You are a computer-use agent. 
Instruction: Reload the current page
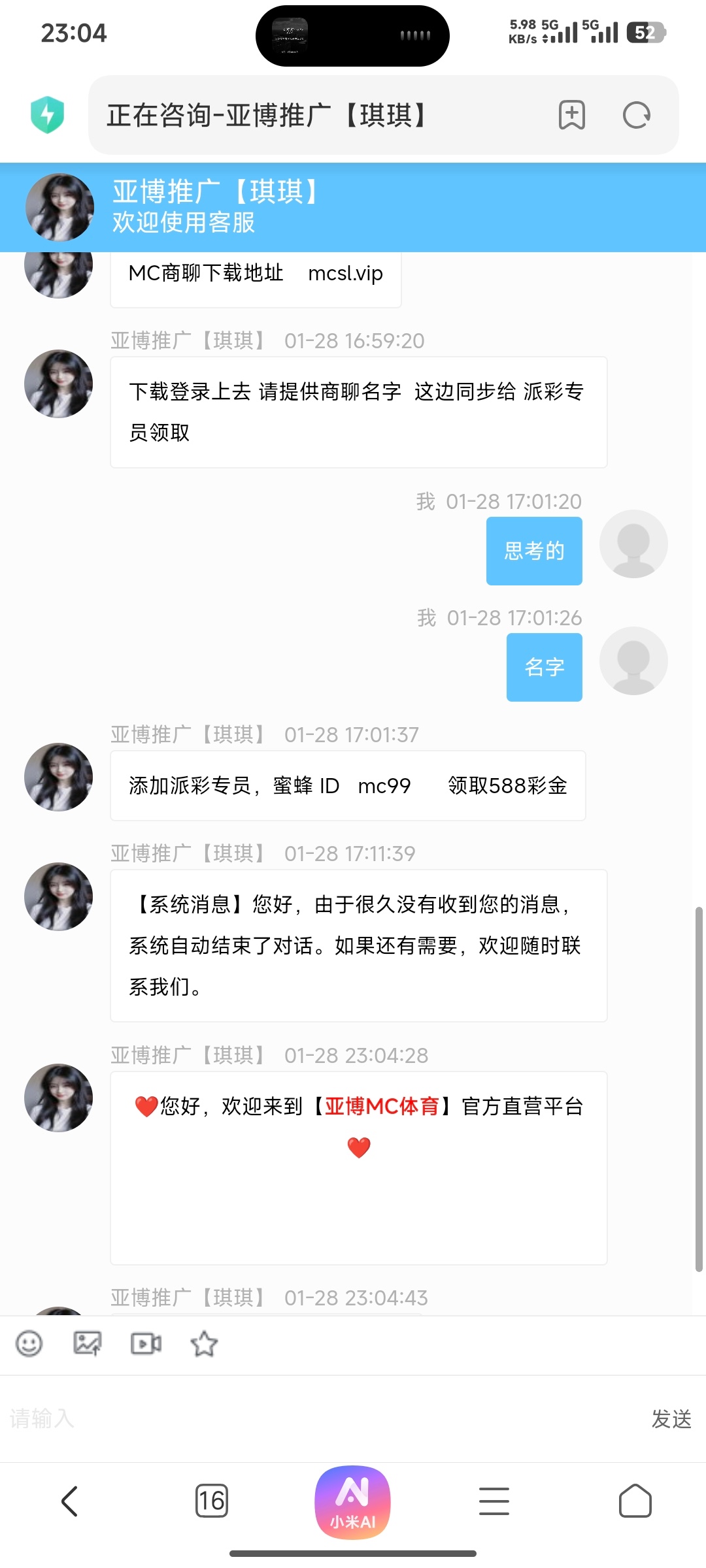(x=636, y=116)
